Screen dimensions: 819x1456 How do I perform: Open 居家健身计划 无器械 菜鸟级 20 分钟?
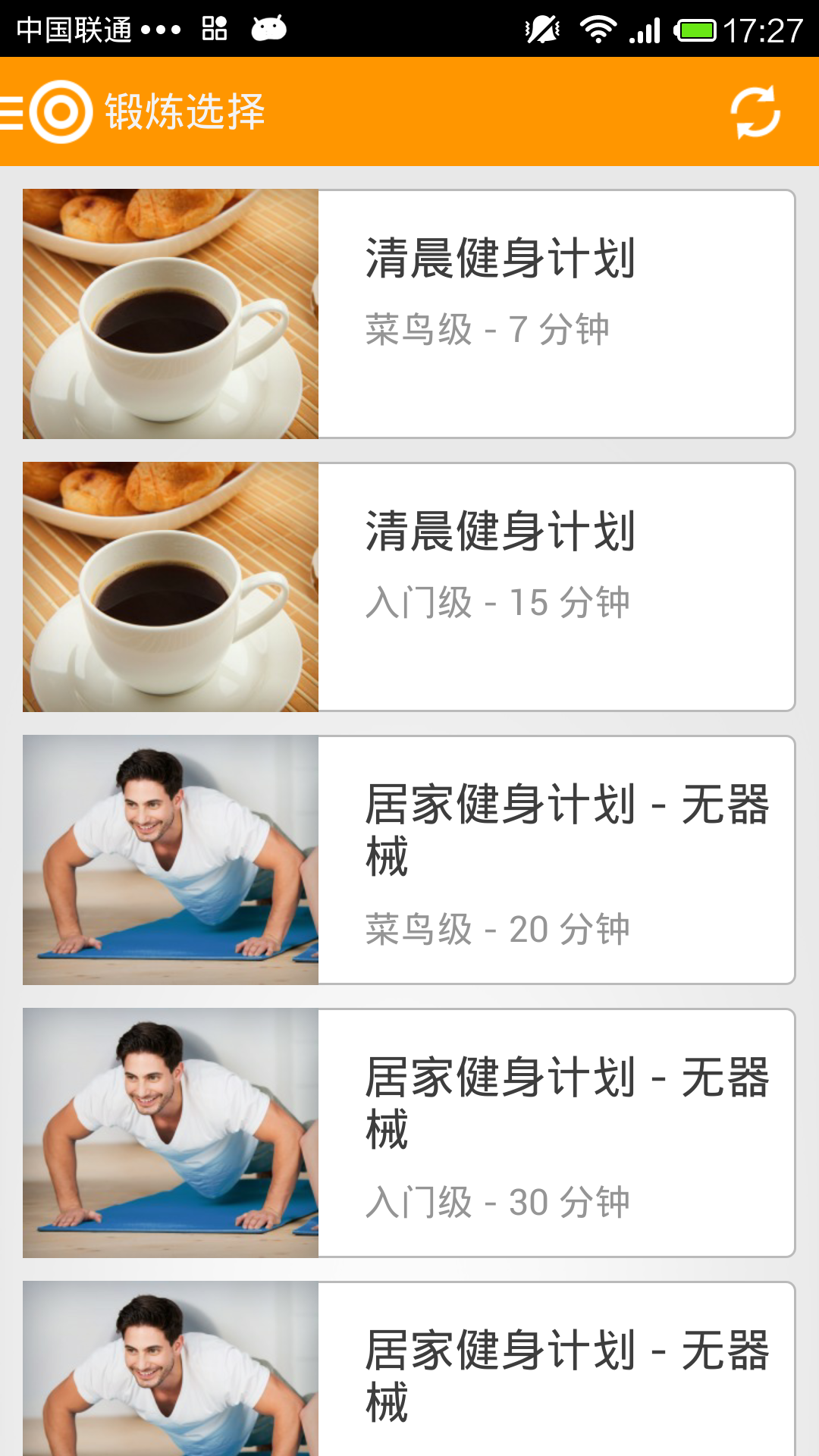[409, 860]
